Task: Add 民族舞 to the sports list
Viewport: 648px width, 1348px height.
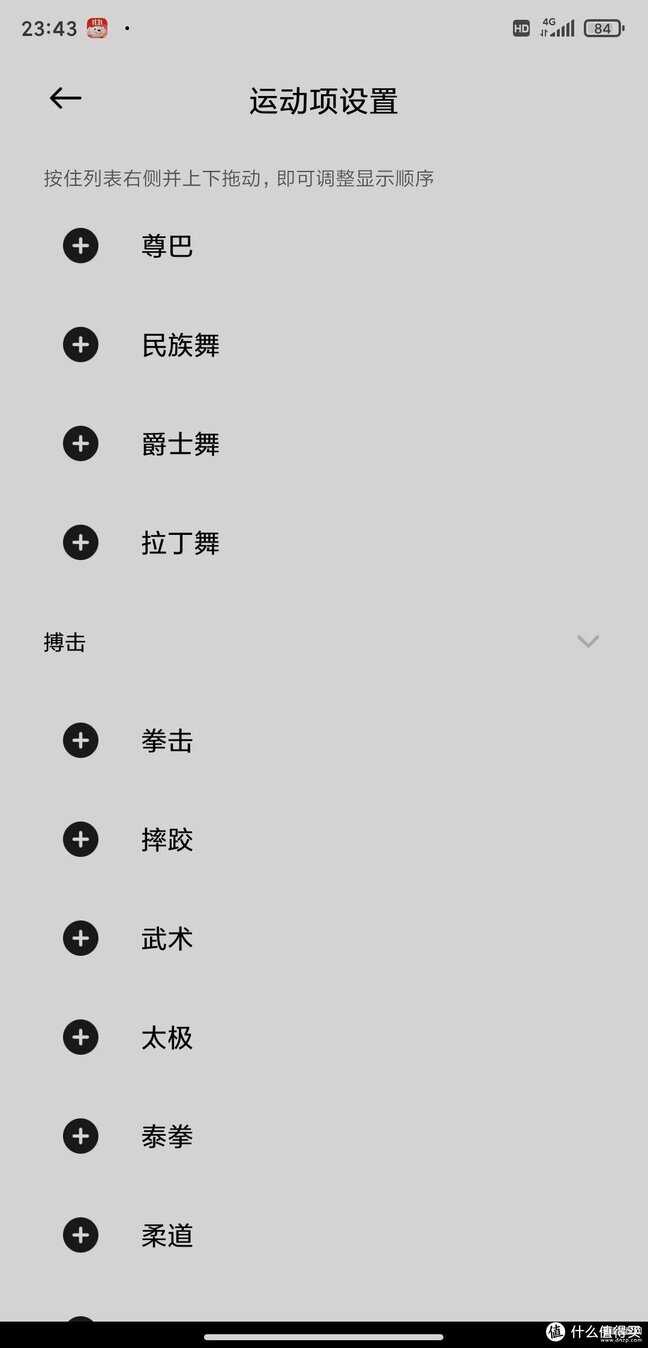Action: point(81,345)
